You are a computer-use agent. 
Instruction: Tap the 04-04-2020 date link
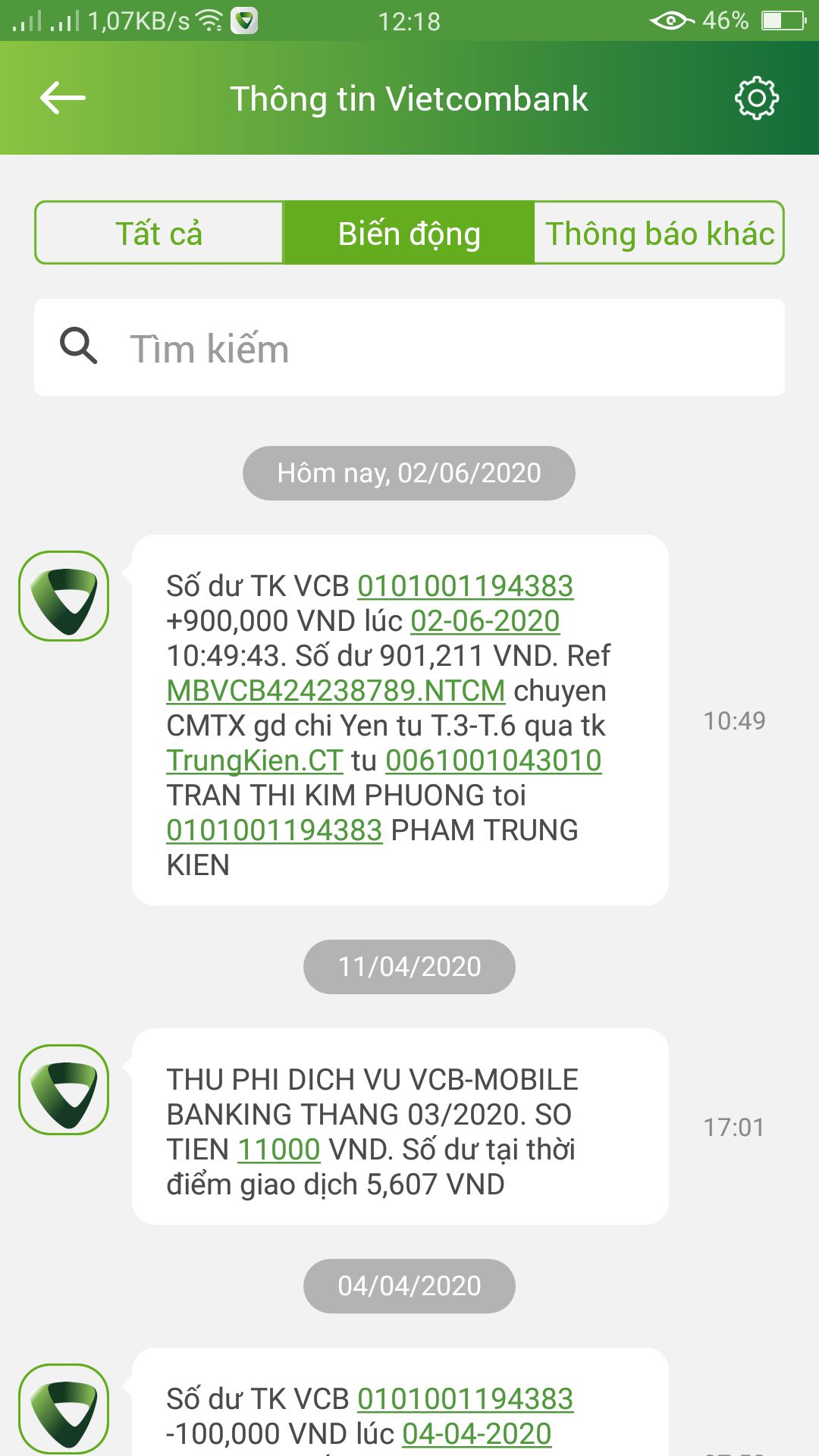pyautogui.click(x=476, y=1434)
